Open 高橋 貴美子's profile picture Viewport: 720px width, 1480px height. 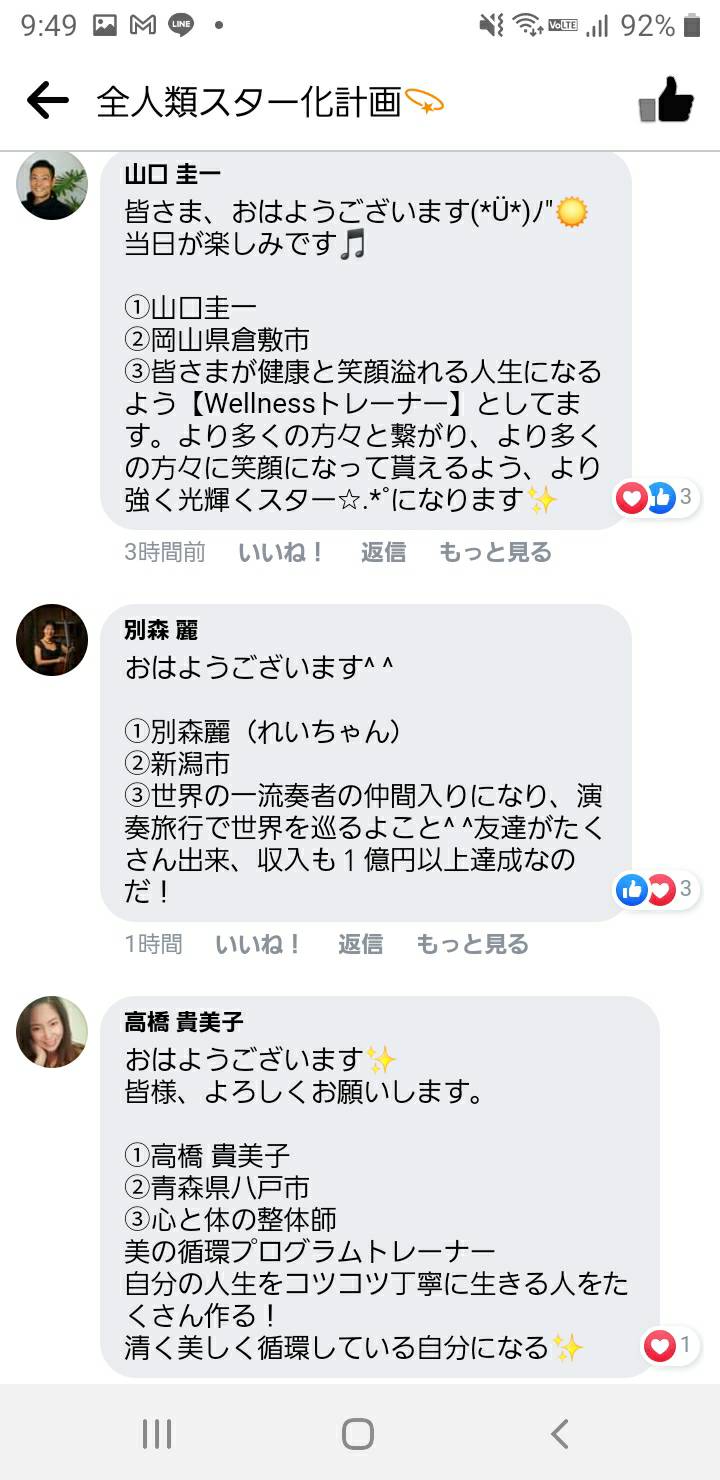pos(52,1032)
